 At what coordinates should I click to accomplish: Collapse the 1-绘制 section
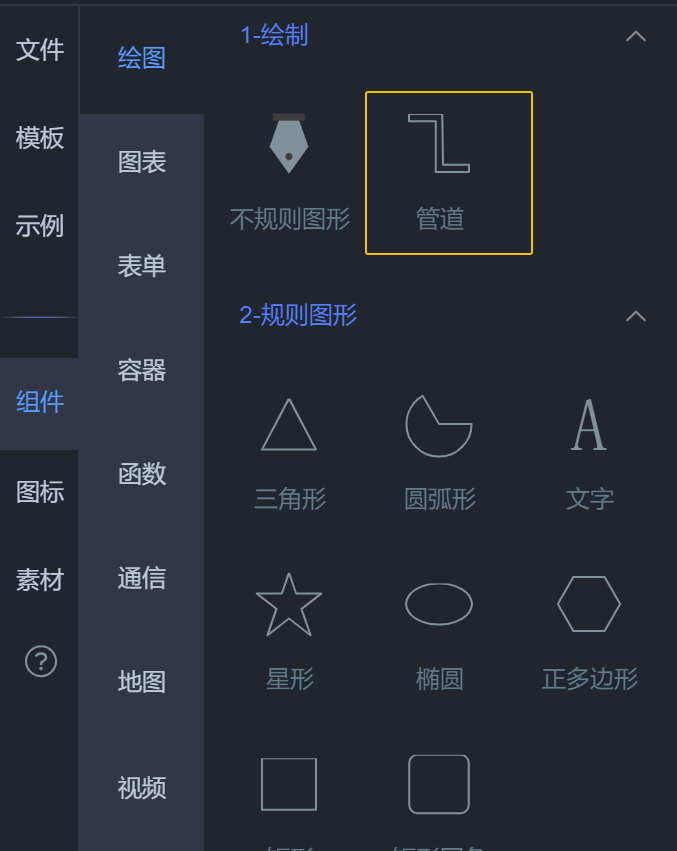coord(635,36)
